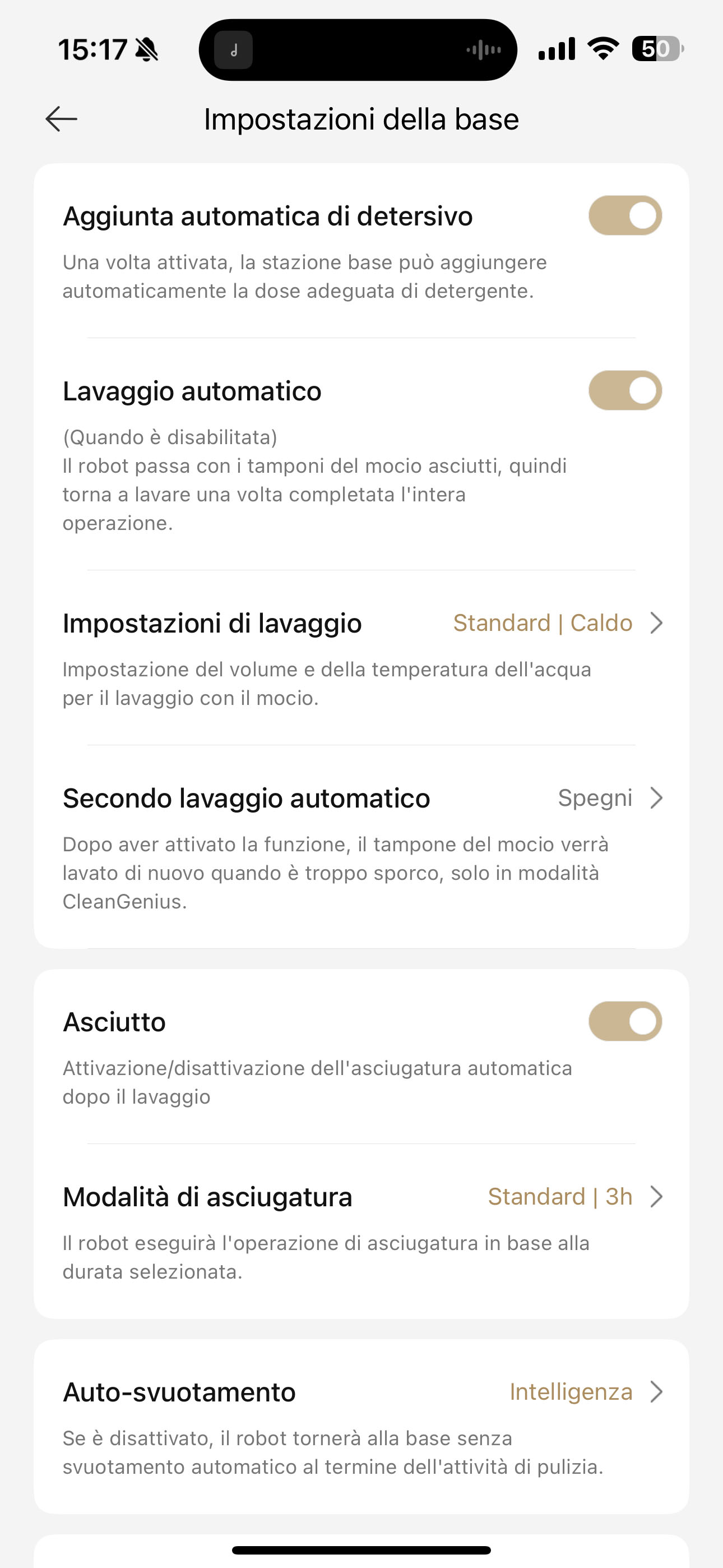Toggle the Asciutto drying switch
Screen dimensions: 723x1568
(625, 1021)
